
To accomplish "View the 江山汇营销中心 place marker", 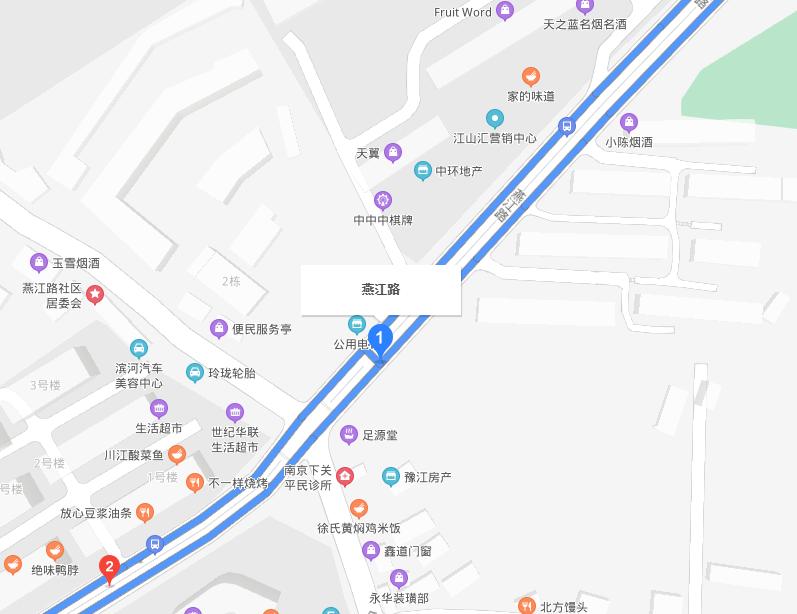I will (494, 119).
